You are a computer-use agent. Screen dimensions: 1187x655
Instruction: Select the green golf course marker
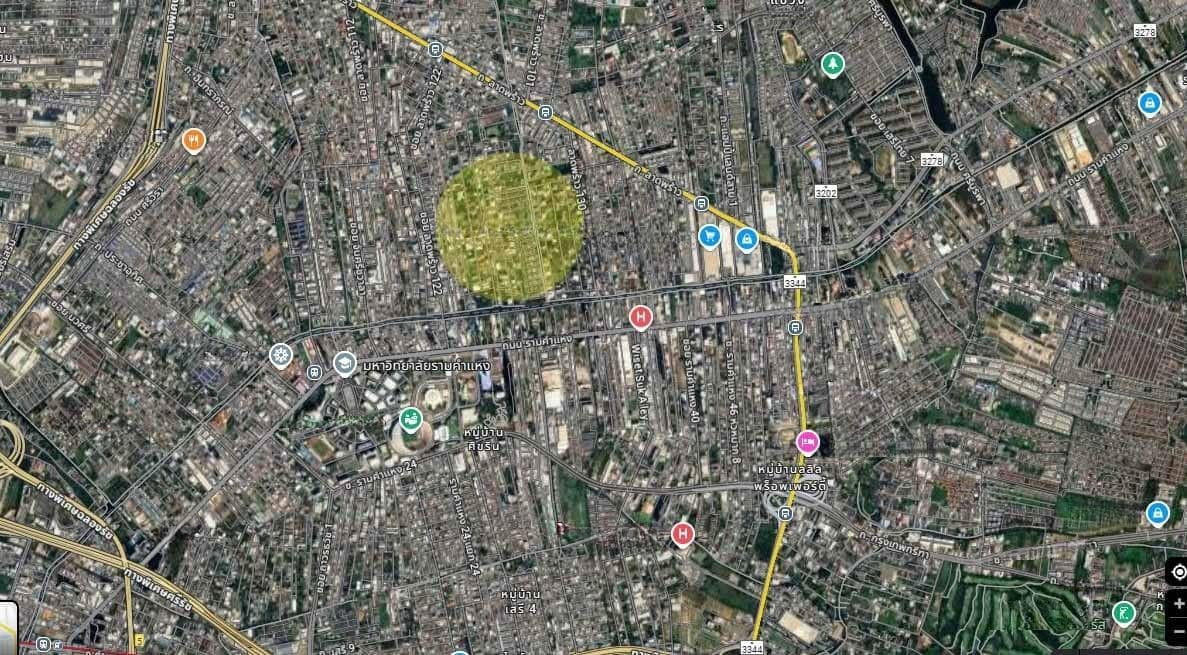coord(1123,612)
